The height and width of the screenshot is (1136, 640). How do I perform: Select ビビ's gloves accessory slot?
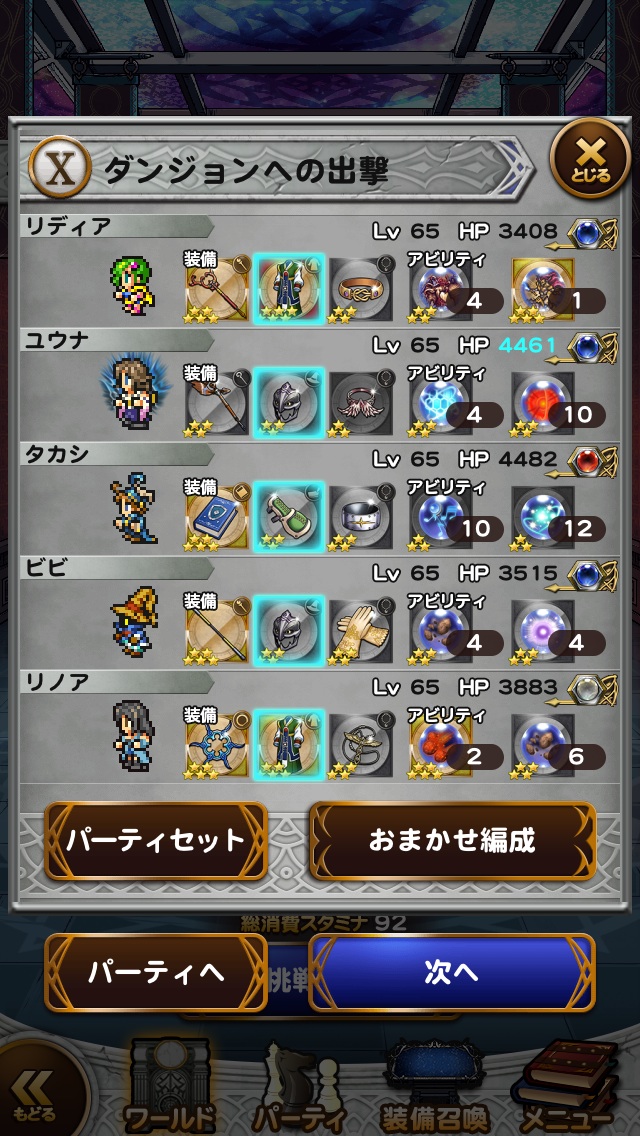point(360,631)
